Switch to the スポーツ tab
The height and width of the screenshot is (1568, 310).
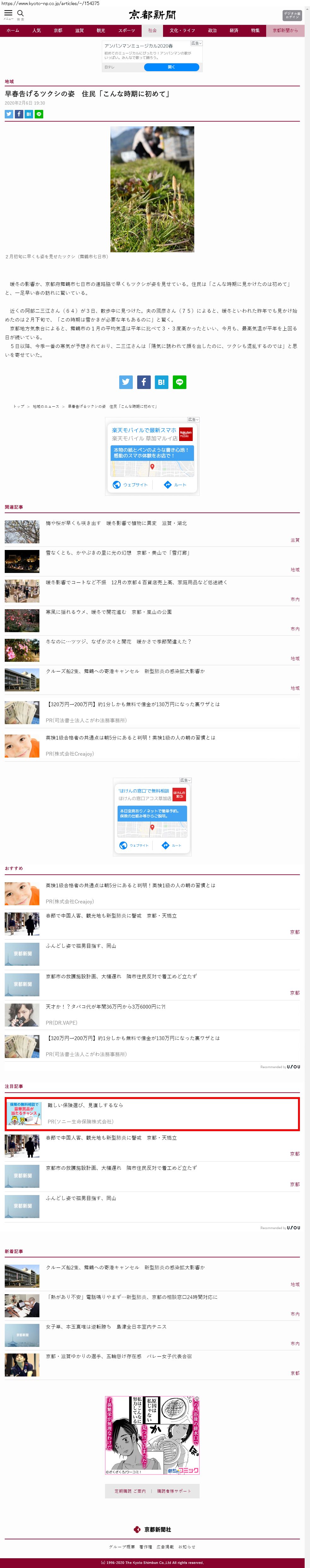[127, 31]
